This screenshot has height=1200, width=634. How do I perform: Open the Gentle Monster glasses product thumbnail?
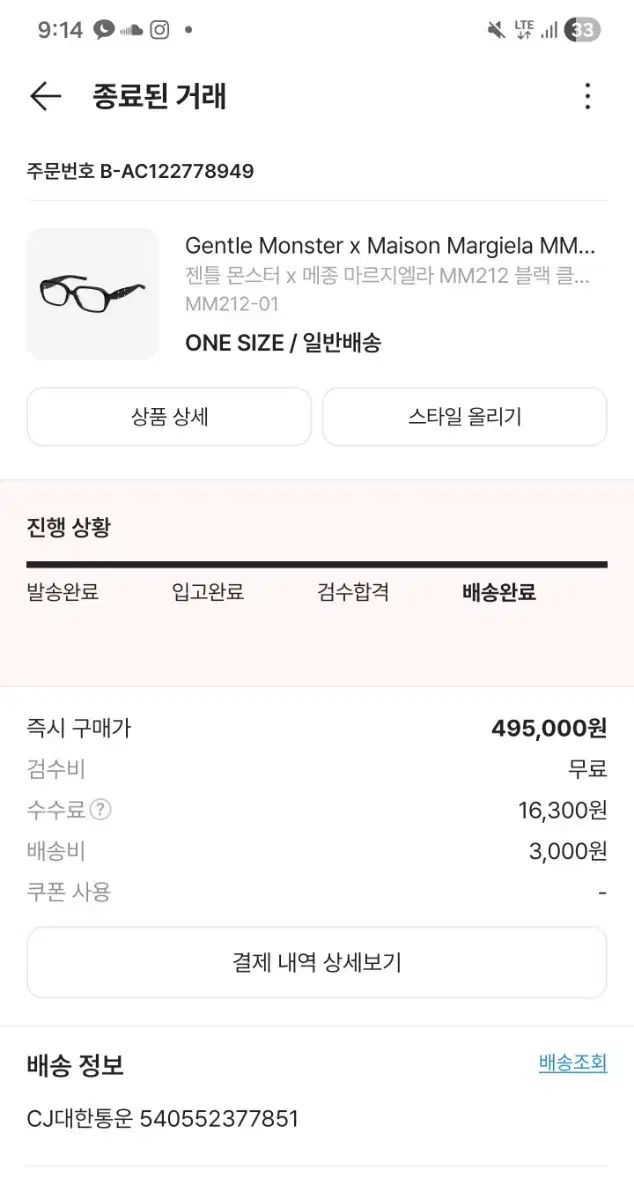click(x=92, y=294)
